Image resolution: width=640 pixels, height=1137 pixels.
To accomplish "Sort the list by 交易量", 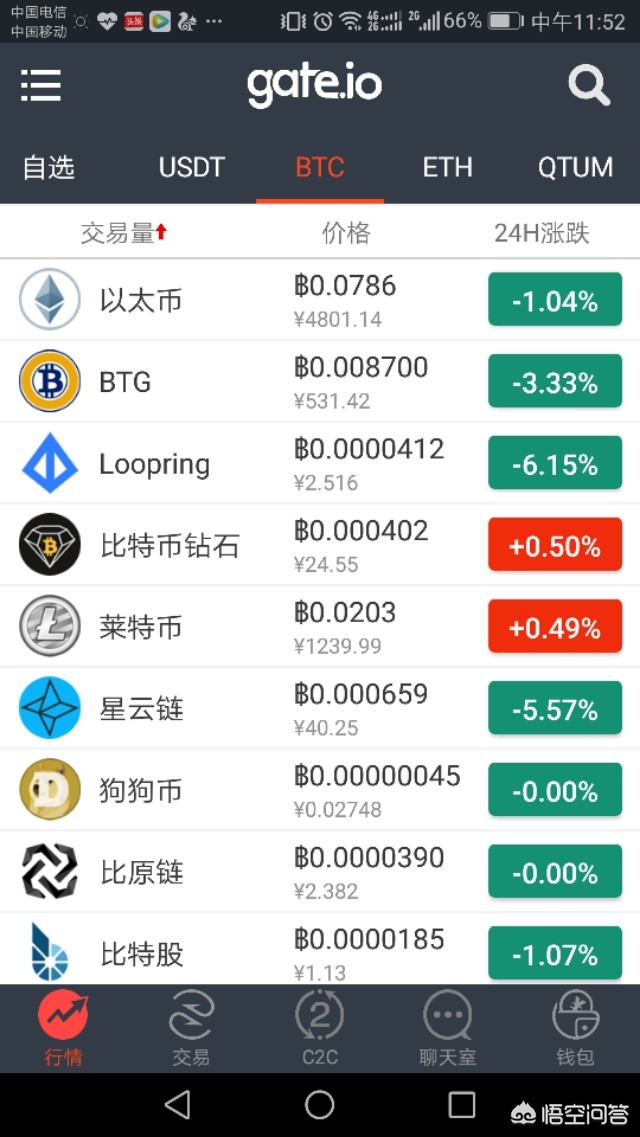I will click(124, 233).
